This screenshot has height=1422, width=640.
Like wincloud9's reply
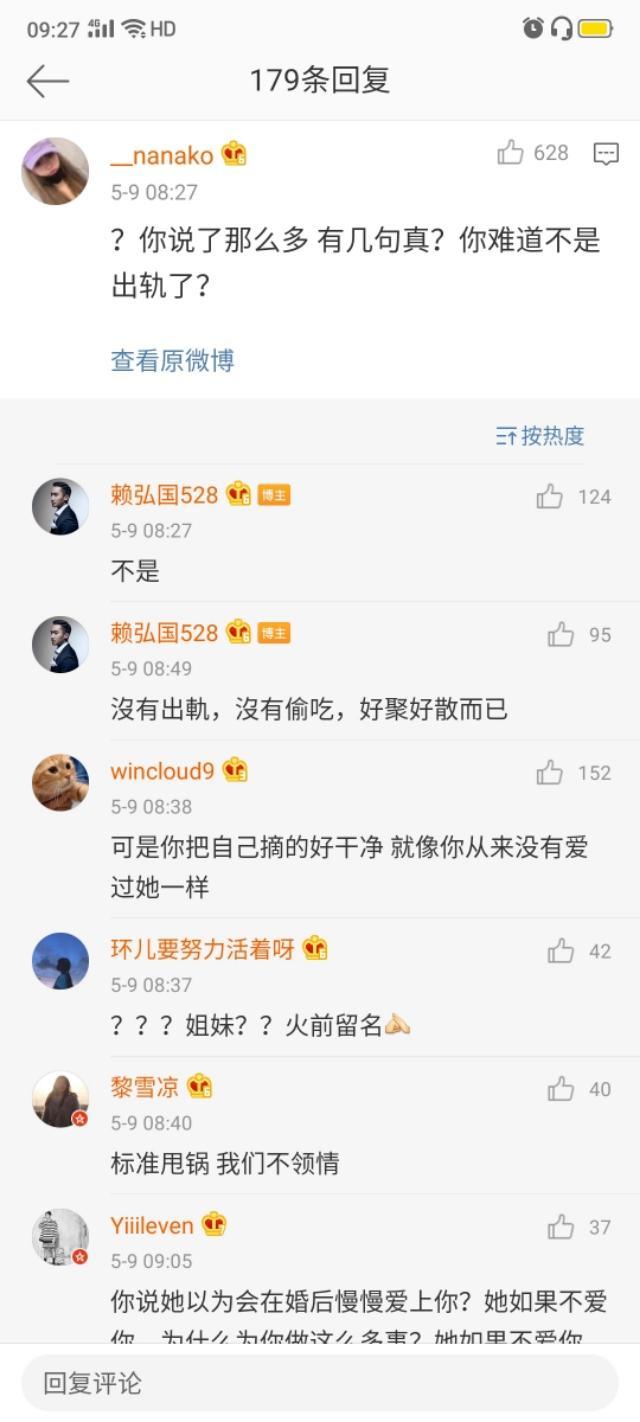point(550,772)
